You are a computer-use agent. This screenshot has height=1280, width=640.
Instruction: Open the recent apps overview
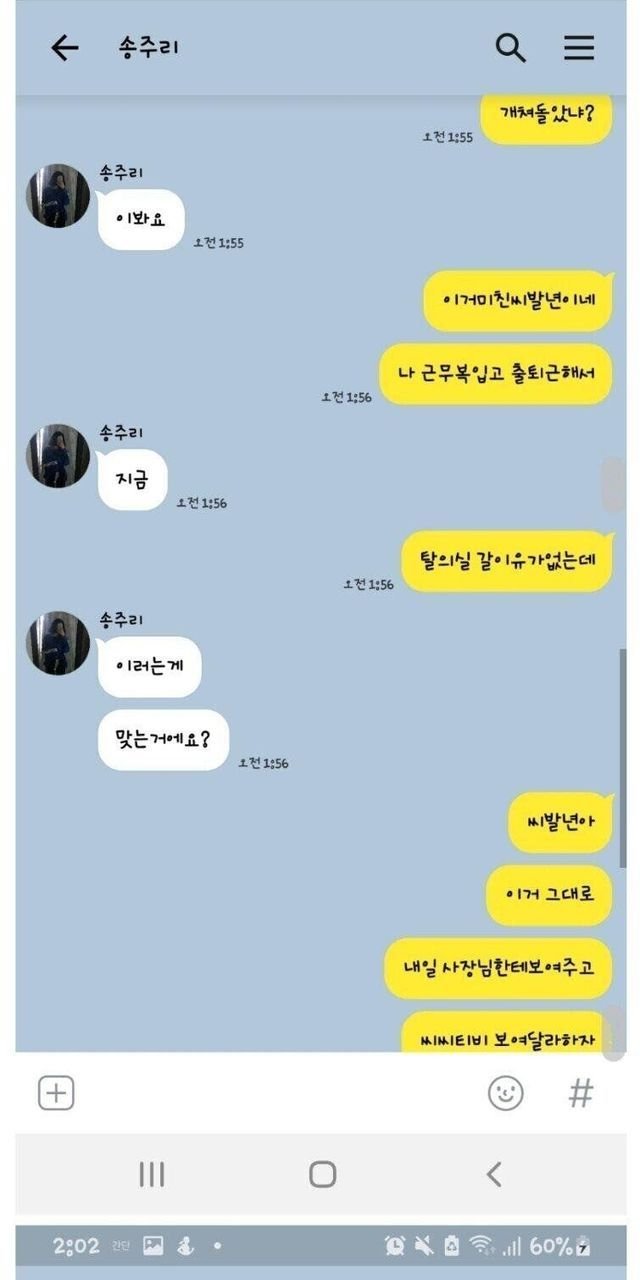point(152,1174)
